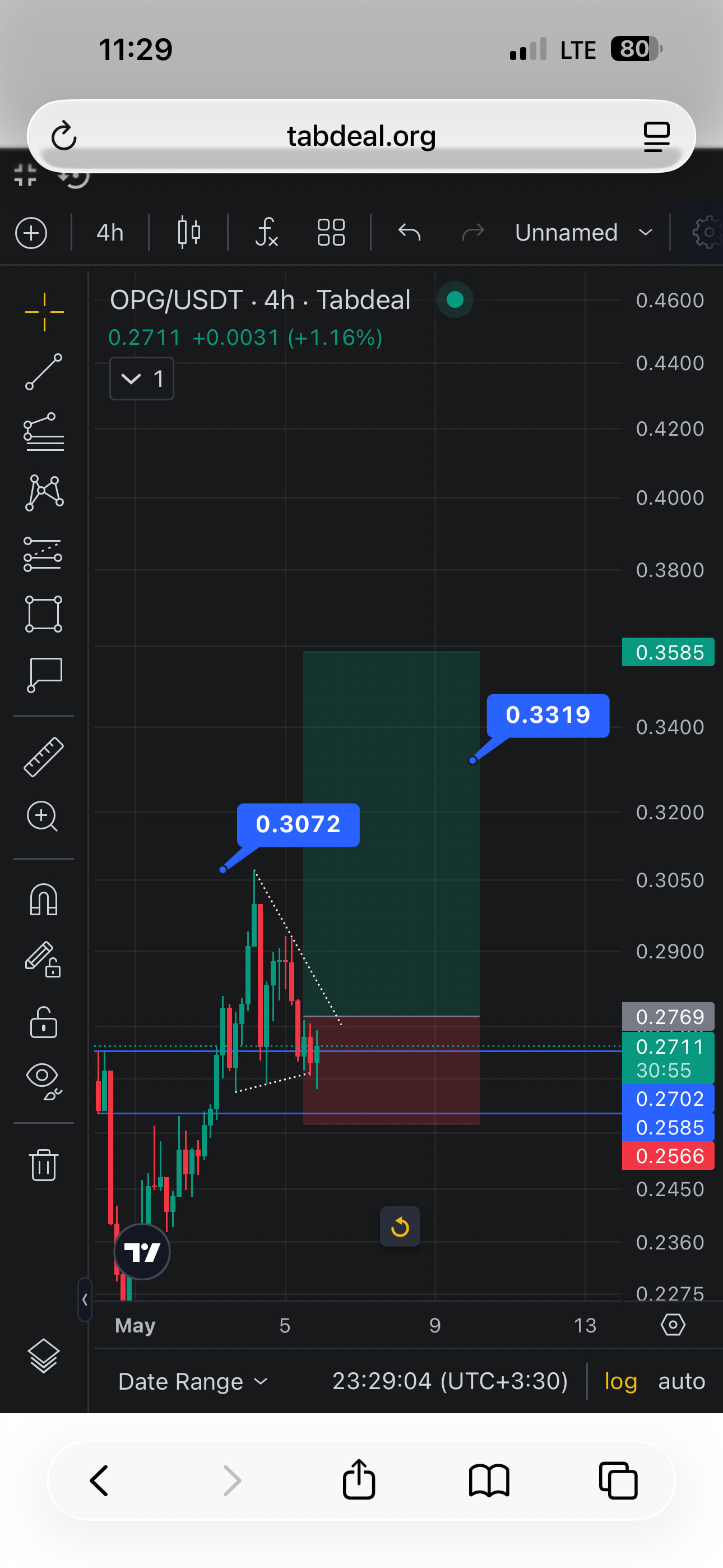This screenshot has width=723, height=1568.
Task: Open the indicators fx menu
Action: click(x=267, y=233)
